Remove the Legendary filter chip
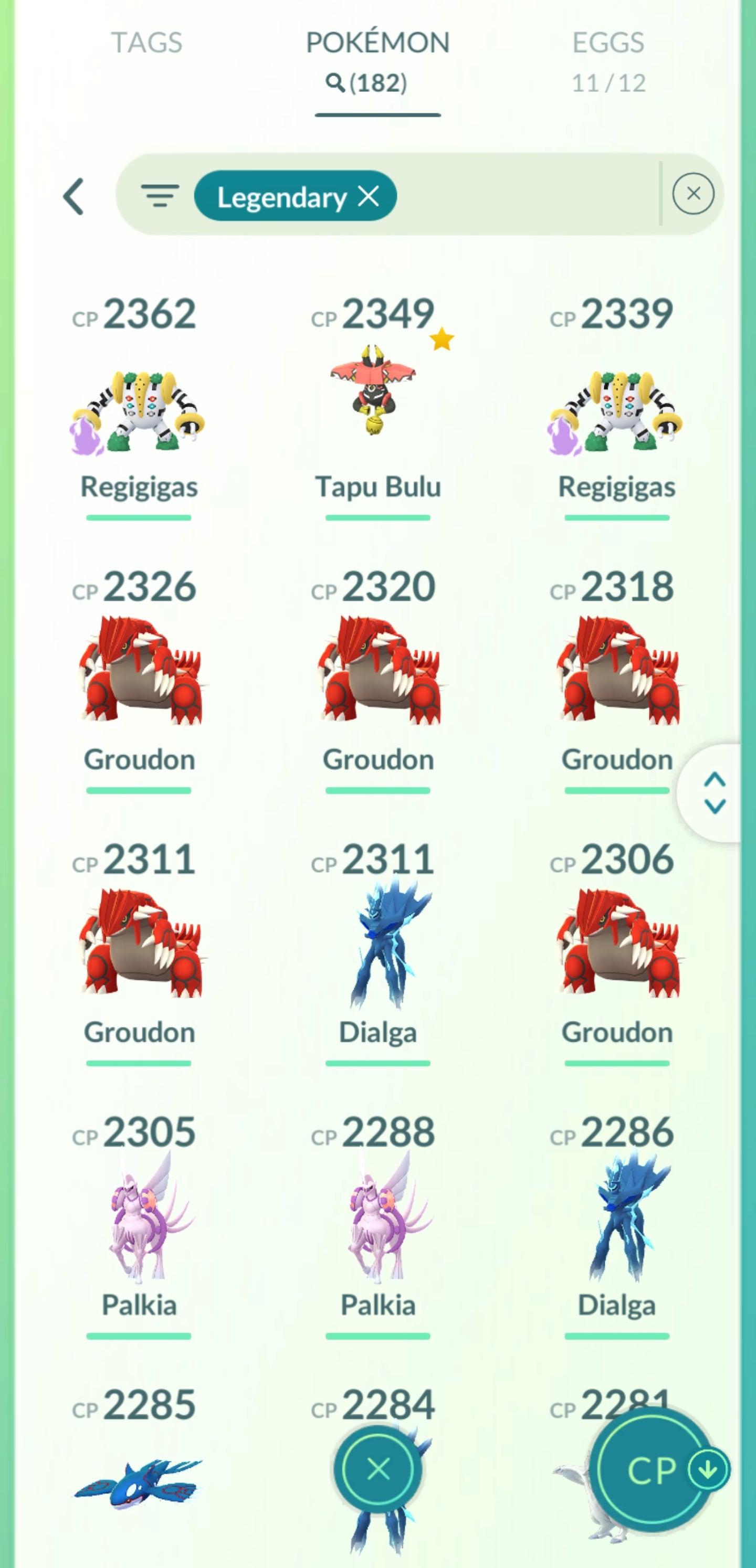 [x=369, y=196]
